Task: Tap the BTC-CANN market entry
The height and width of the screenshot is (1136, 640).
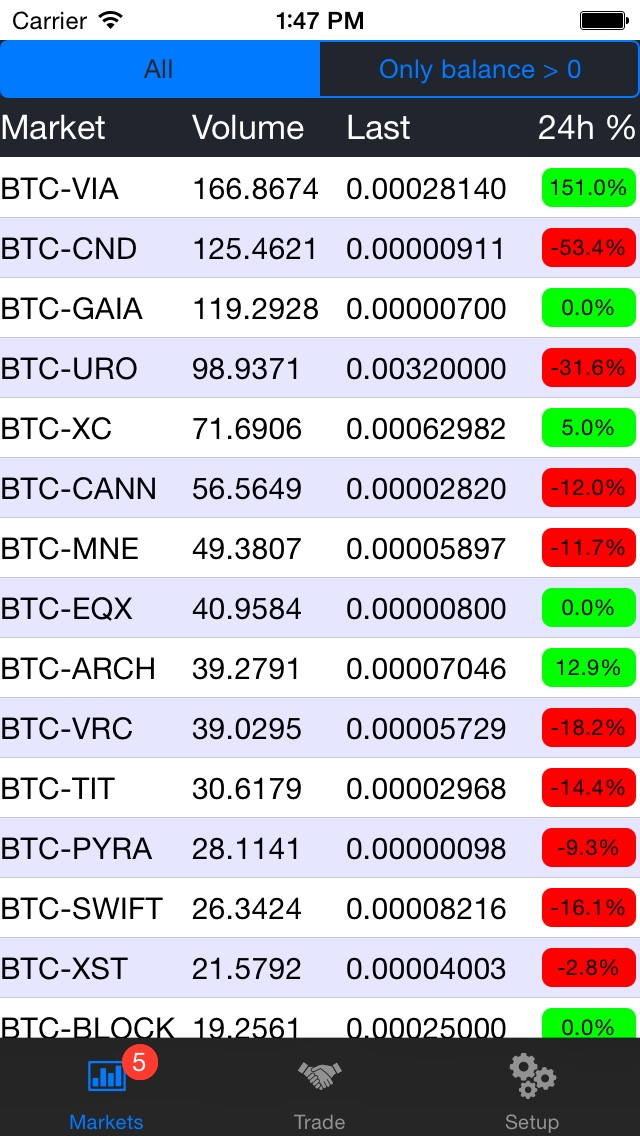Action: pos(320,488)
